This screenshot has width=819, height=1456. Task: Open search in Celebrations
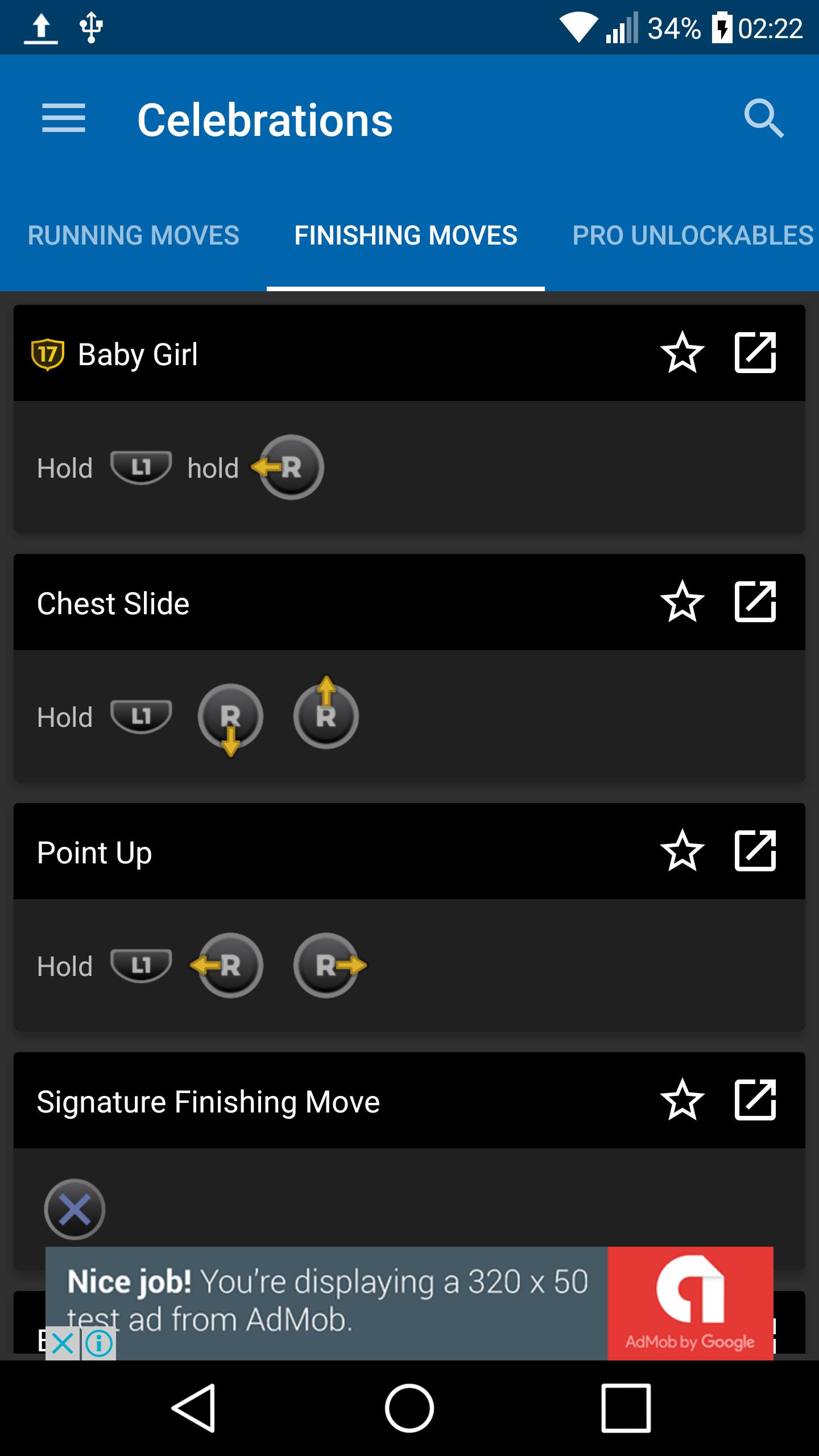click(x=763, y=119)
